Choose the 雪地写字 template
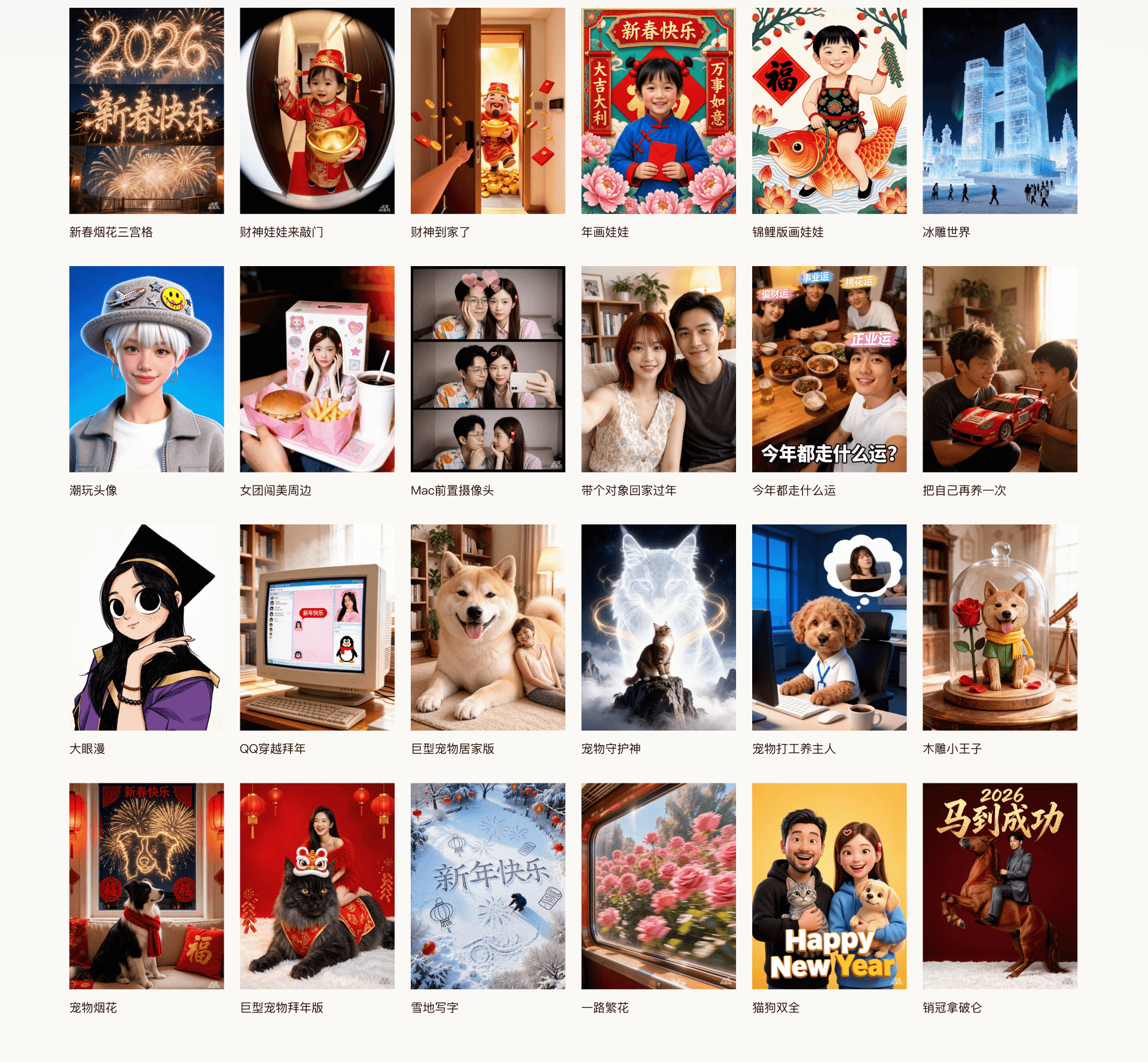This screenshot has height=1062, width=1148. pos(487,886)
